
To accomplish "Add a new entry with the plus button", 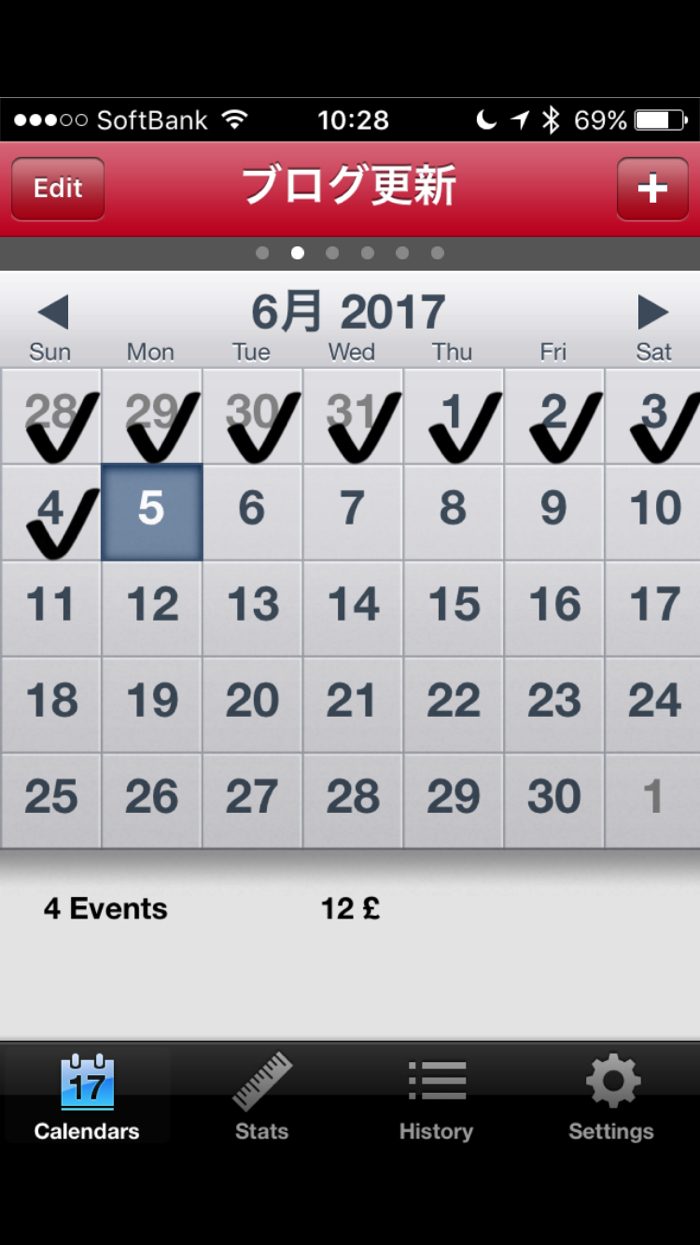I will click(652, 189).
